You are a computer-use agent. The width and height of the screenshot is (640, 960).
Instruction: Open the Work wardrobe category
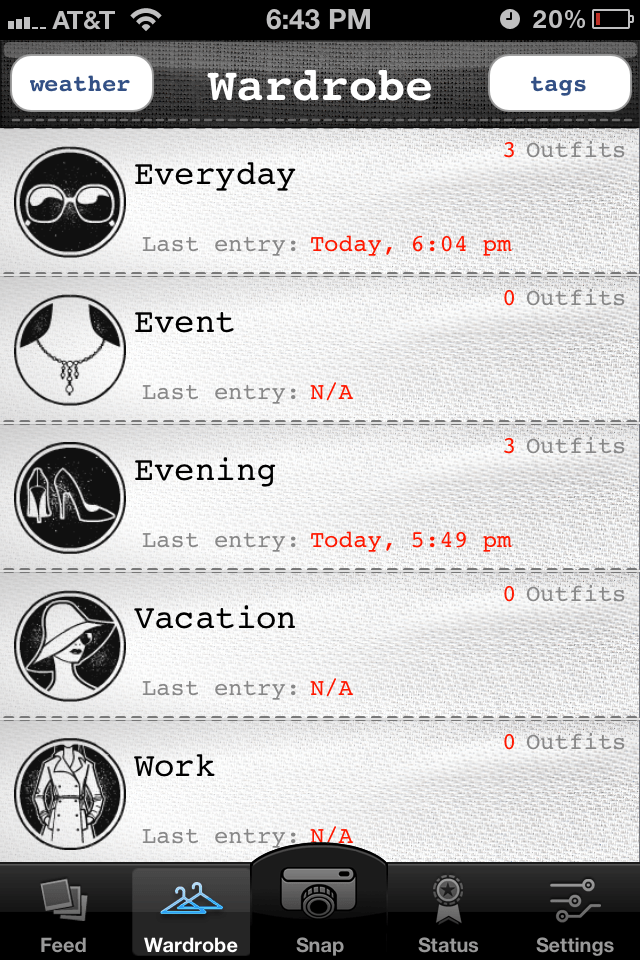[x=320, y=790]
